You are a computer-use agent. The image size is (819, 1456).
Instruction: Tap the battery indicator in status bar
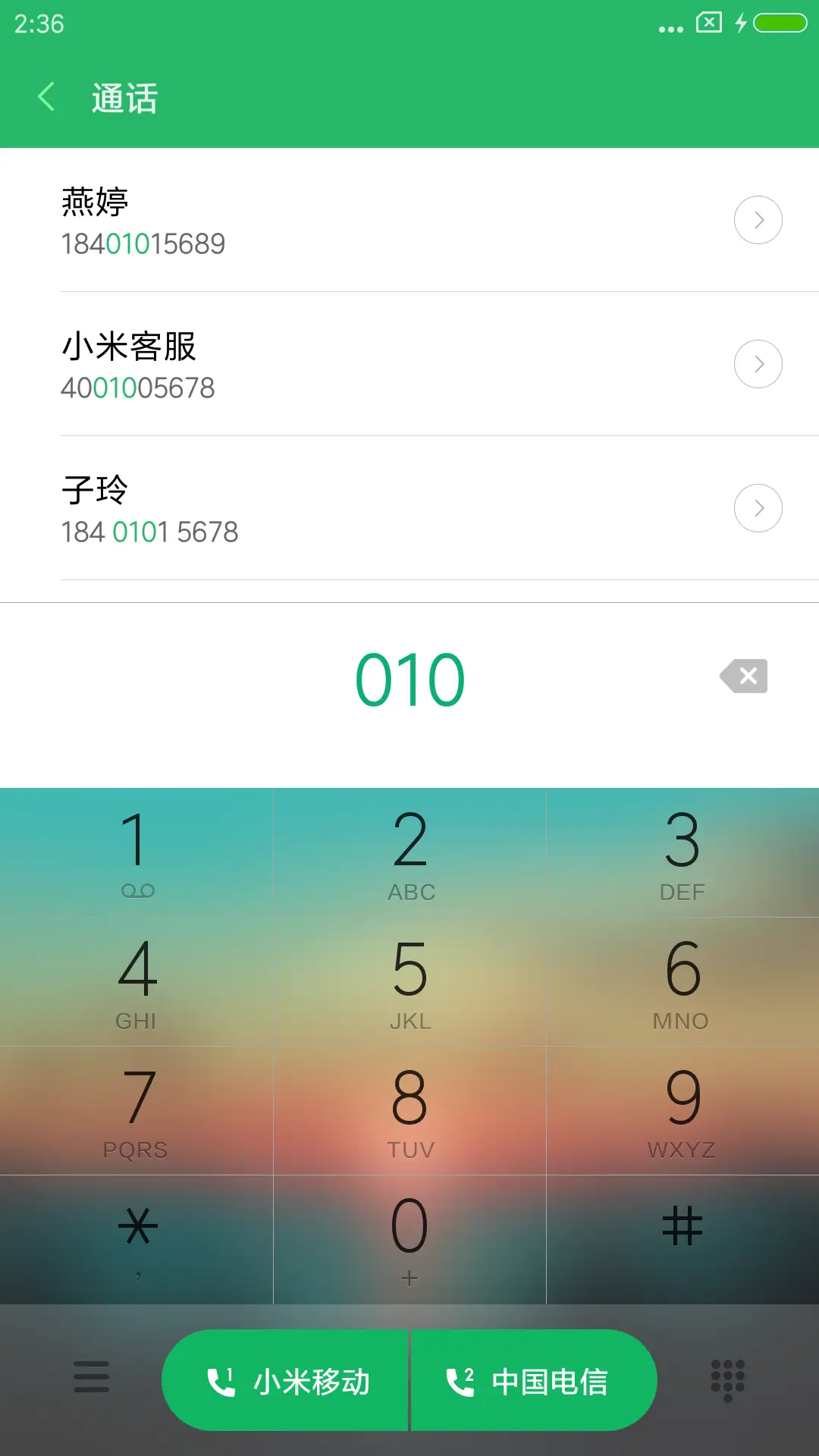click(781, 22)
